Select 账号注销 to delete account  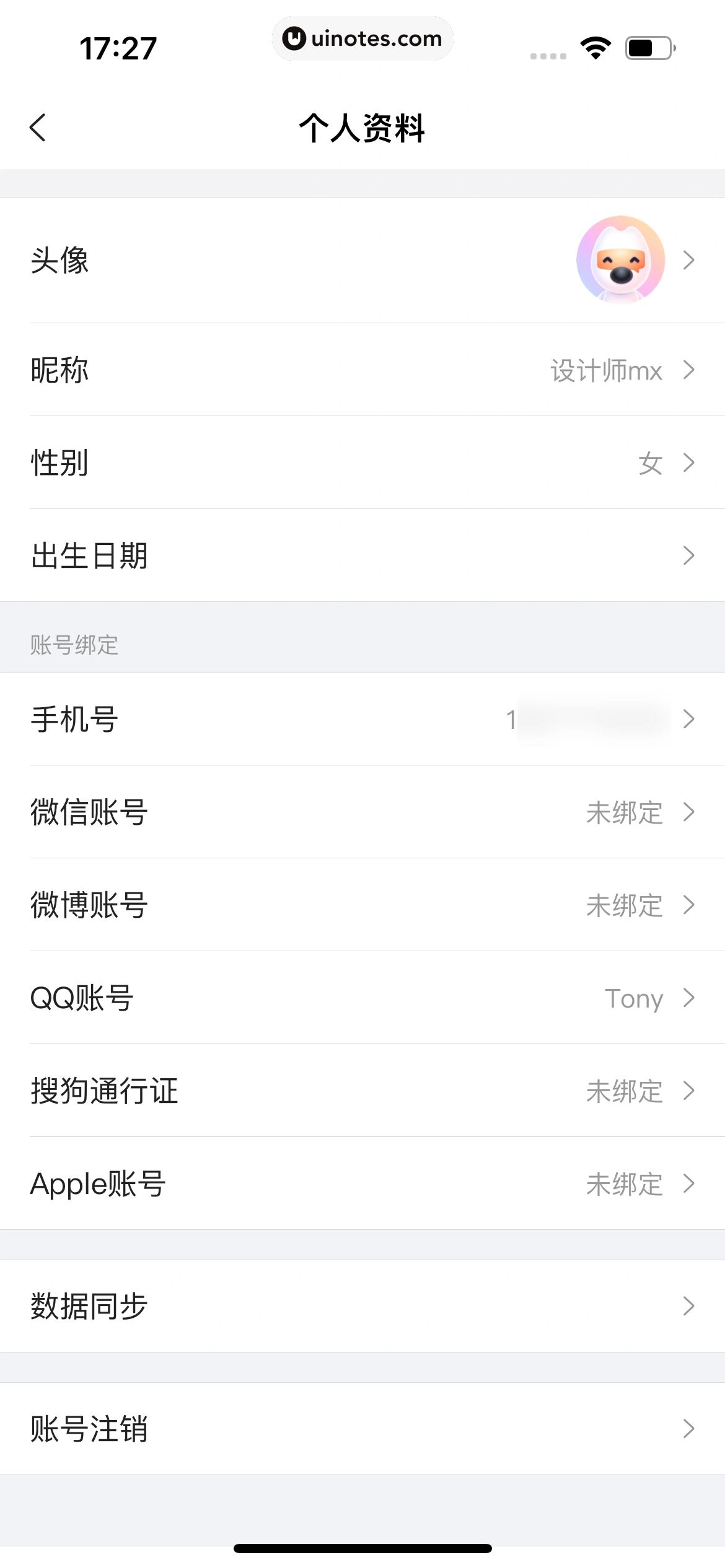(362, 1429)
